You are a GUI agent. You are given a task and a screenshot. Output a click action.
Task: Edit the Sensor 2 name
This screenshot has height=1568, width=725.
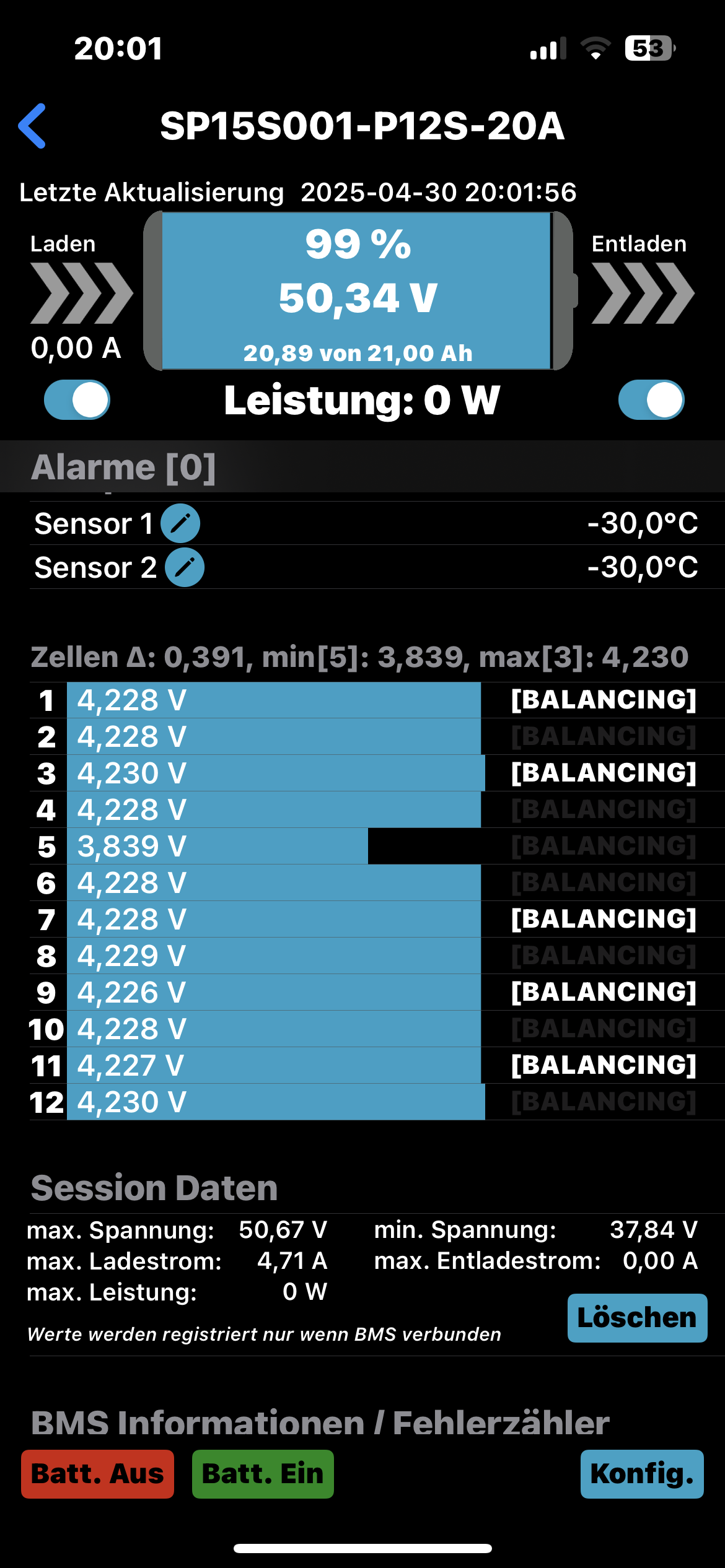[x=185, y=567]
